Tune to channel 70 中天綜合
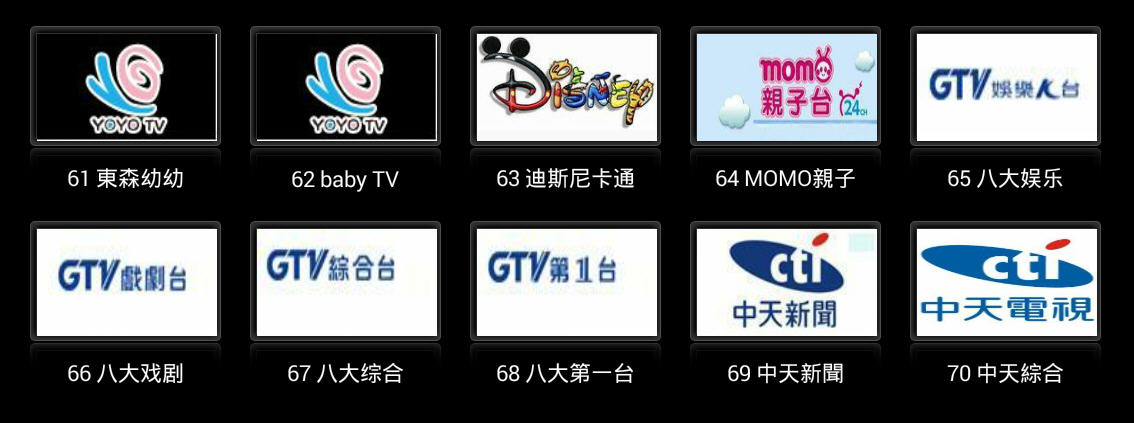Image resolution: width=1134 pixels, height=423 pixels. 1005,282
